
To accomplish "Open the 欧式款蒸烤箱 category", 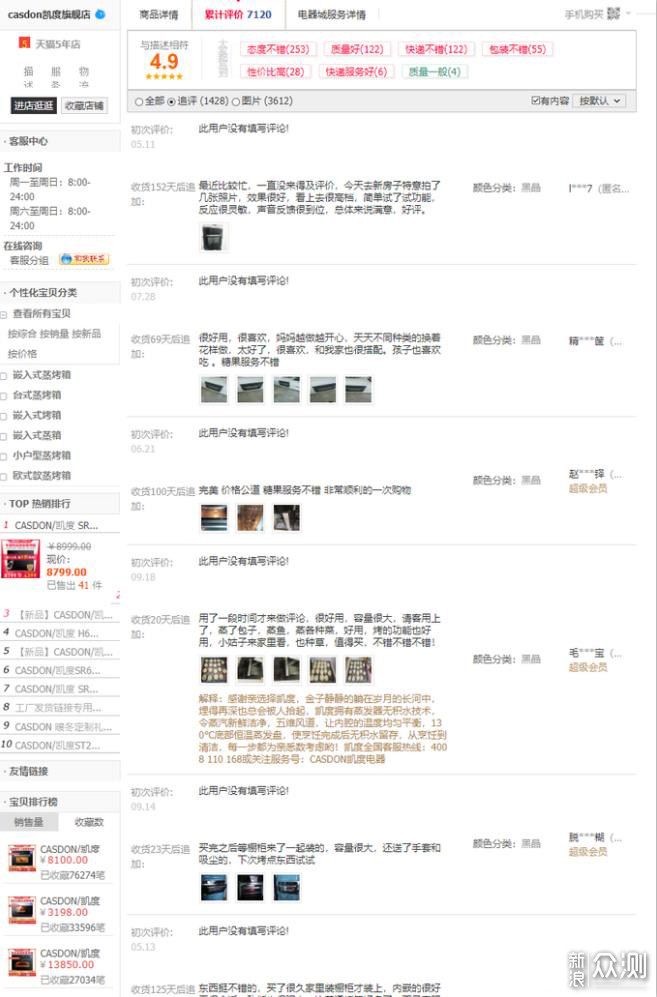I will pyautogui.click(x=42, y=475).
